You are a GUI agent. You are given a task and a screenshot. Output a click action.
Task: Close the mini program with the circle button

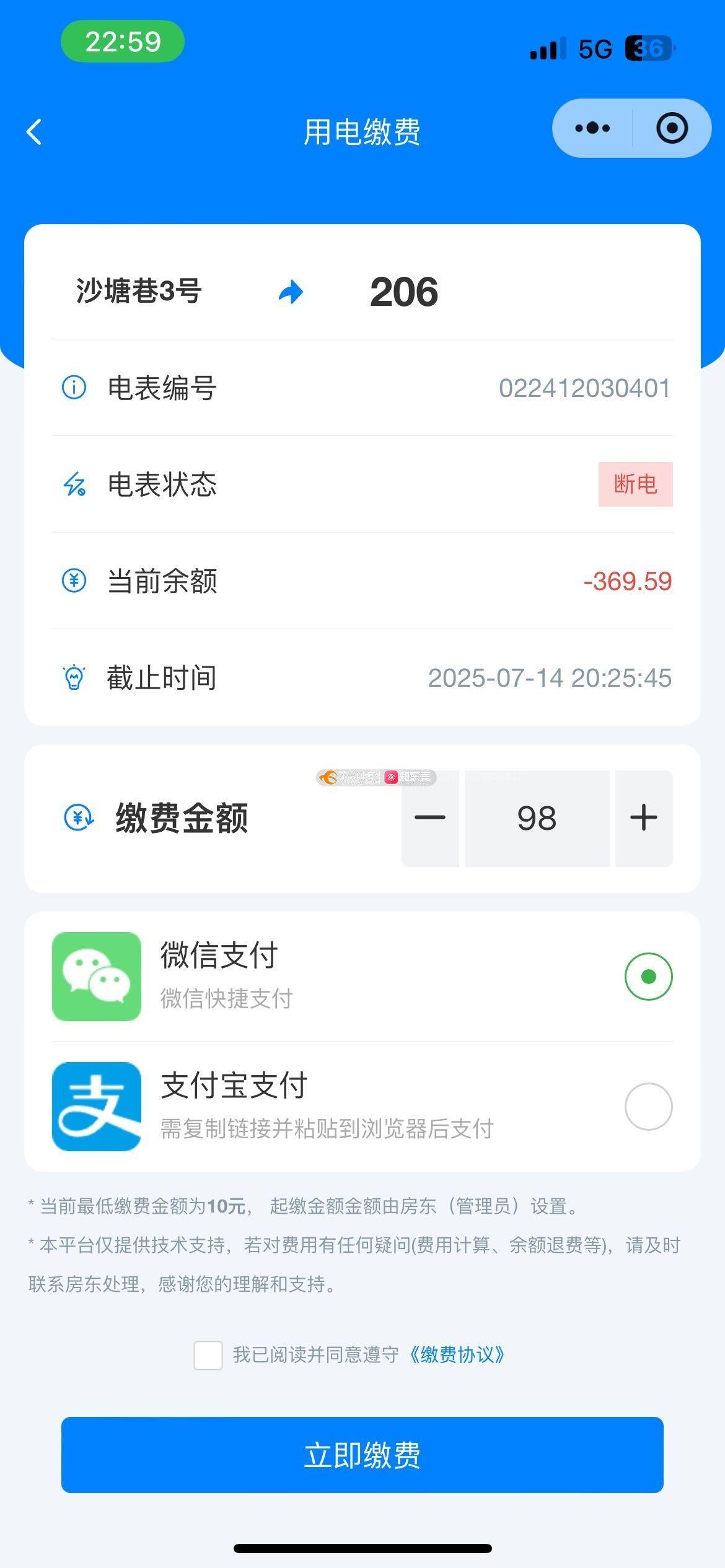click(x=672, y=128)
